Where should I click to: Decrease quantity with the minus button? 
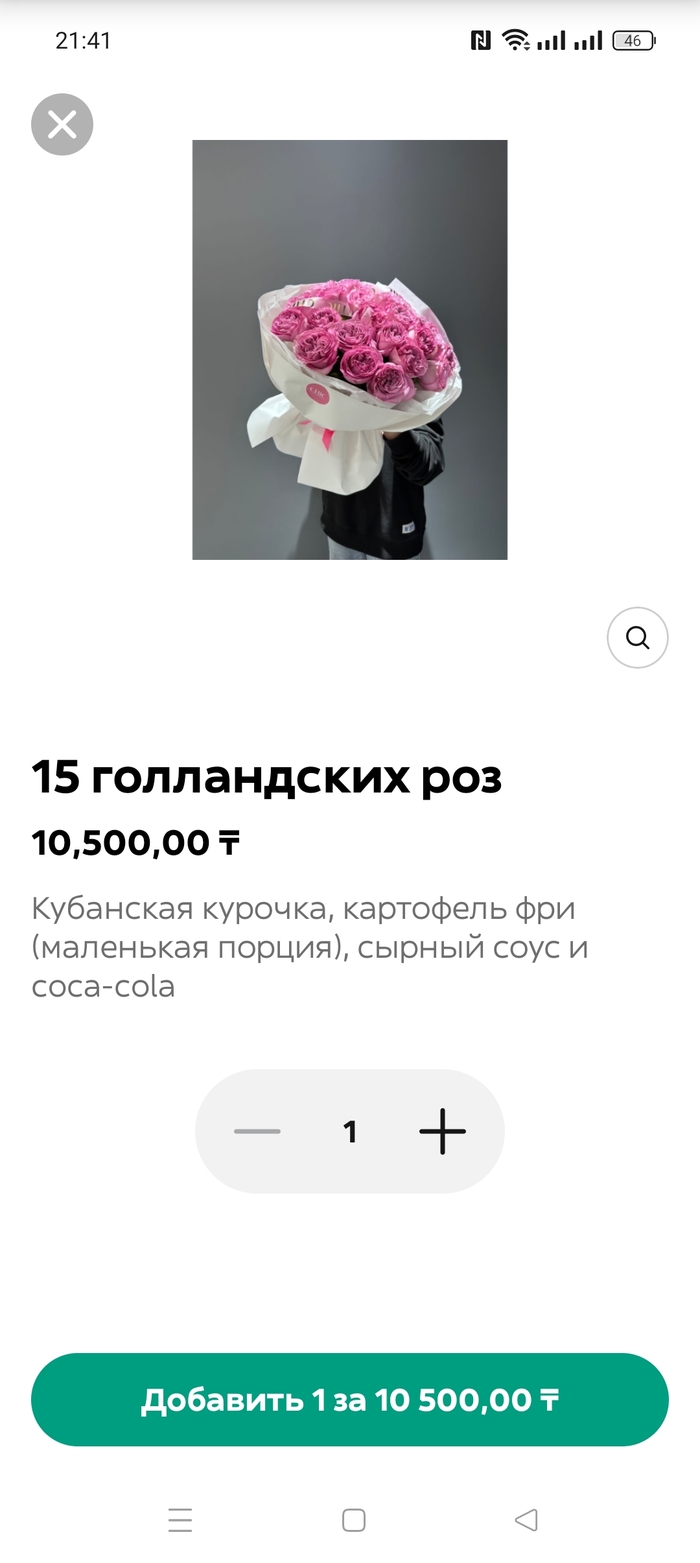point(257,1131)
